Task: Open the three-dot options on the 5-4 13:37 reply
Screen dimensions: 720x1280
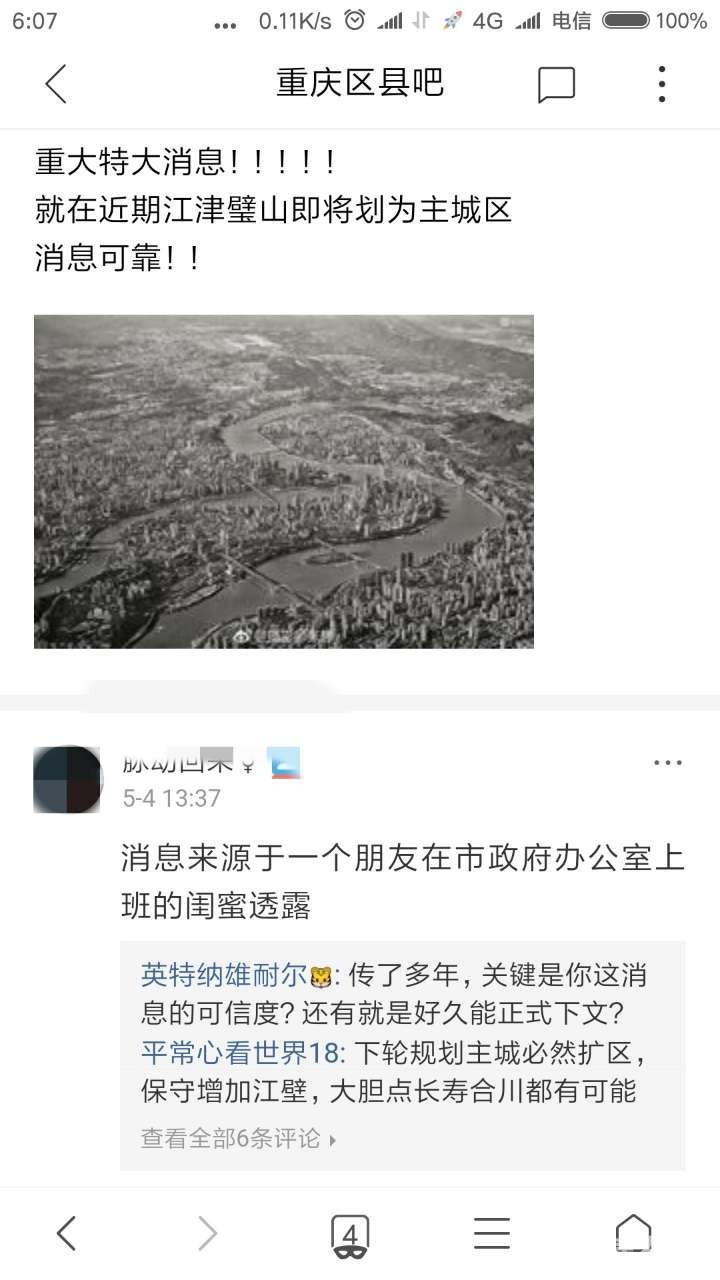Action: pos(667,763)
